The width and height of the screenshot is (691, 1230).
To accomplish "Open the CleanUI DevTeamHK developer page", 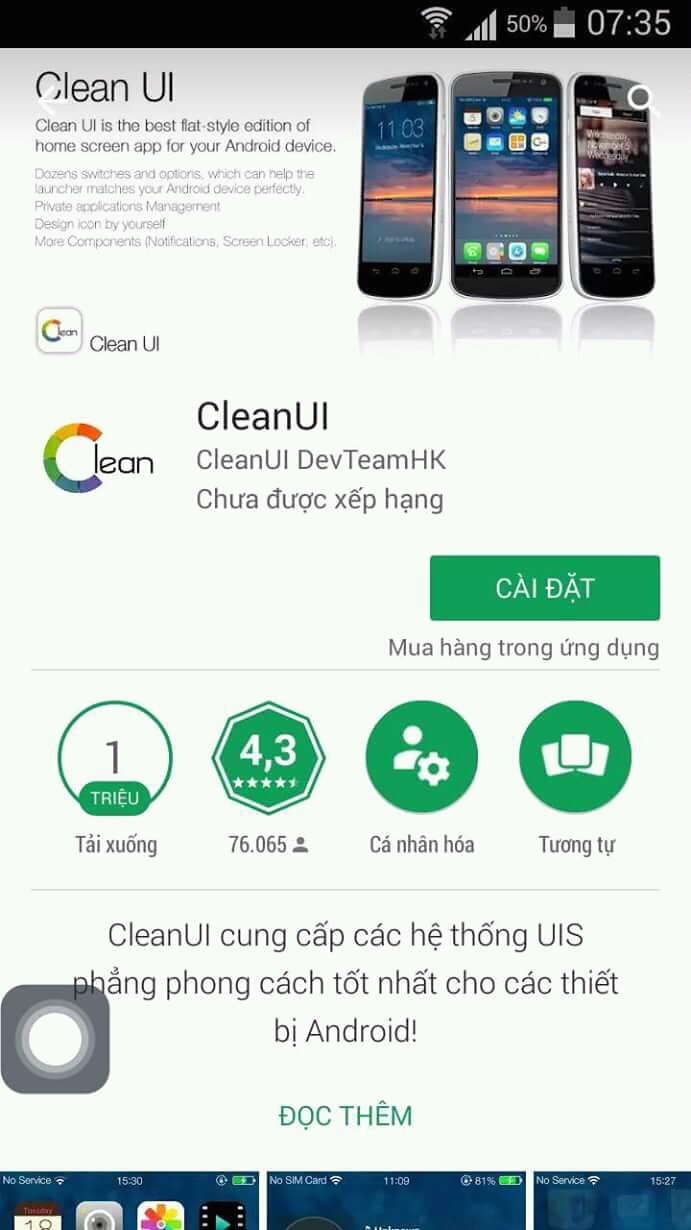I will pyautogui.click(x=321, y=460).
